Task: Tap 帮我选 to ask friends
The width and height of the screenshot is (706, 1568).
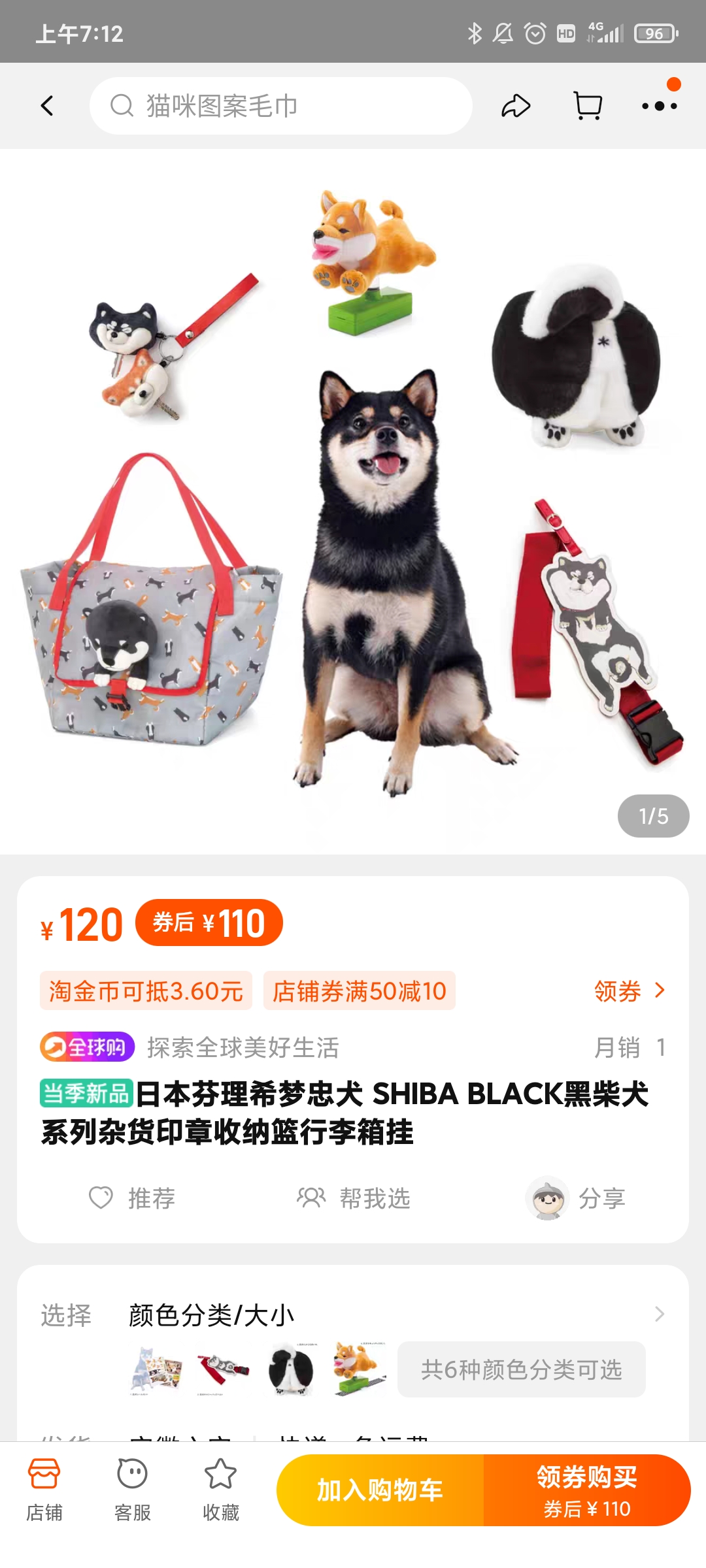Action: coord(354,1198)
